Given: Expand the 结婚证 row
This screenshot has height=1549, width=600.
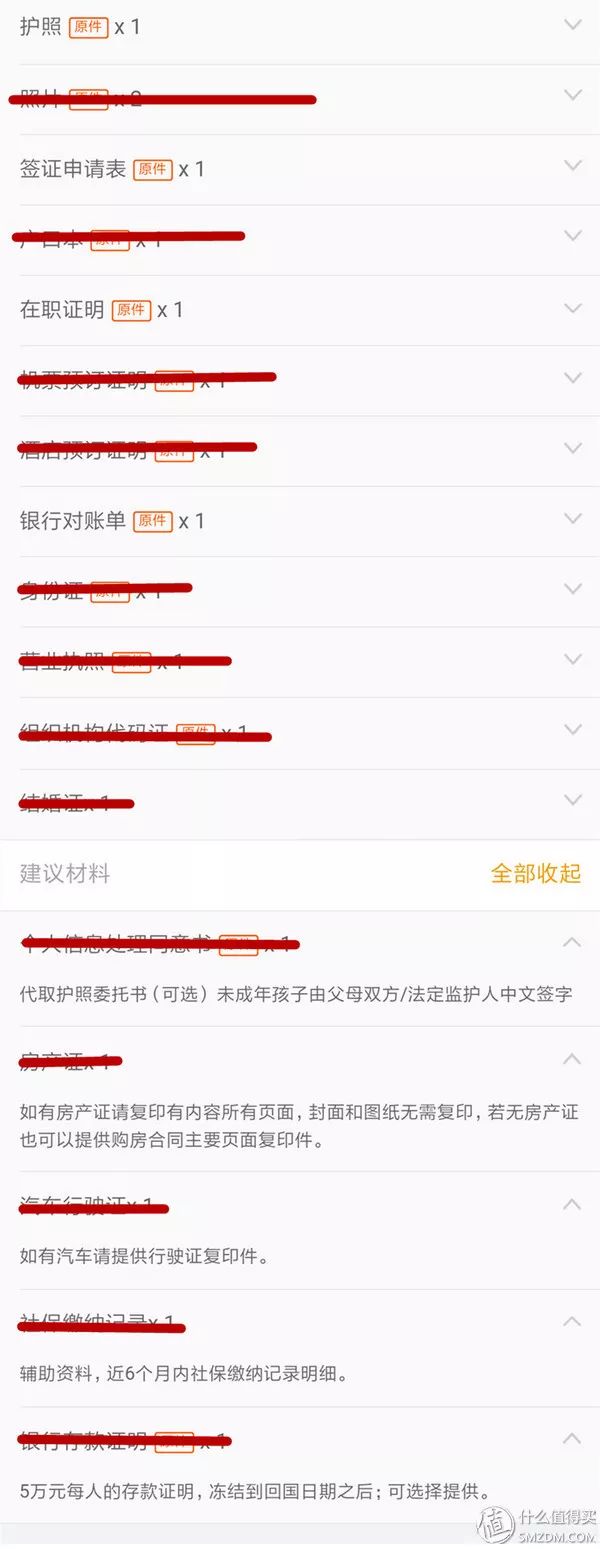Looking at the screenshot, I should [x=572, y=800].
